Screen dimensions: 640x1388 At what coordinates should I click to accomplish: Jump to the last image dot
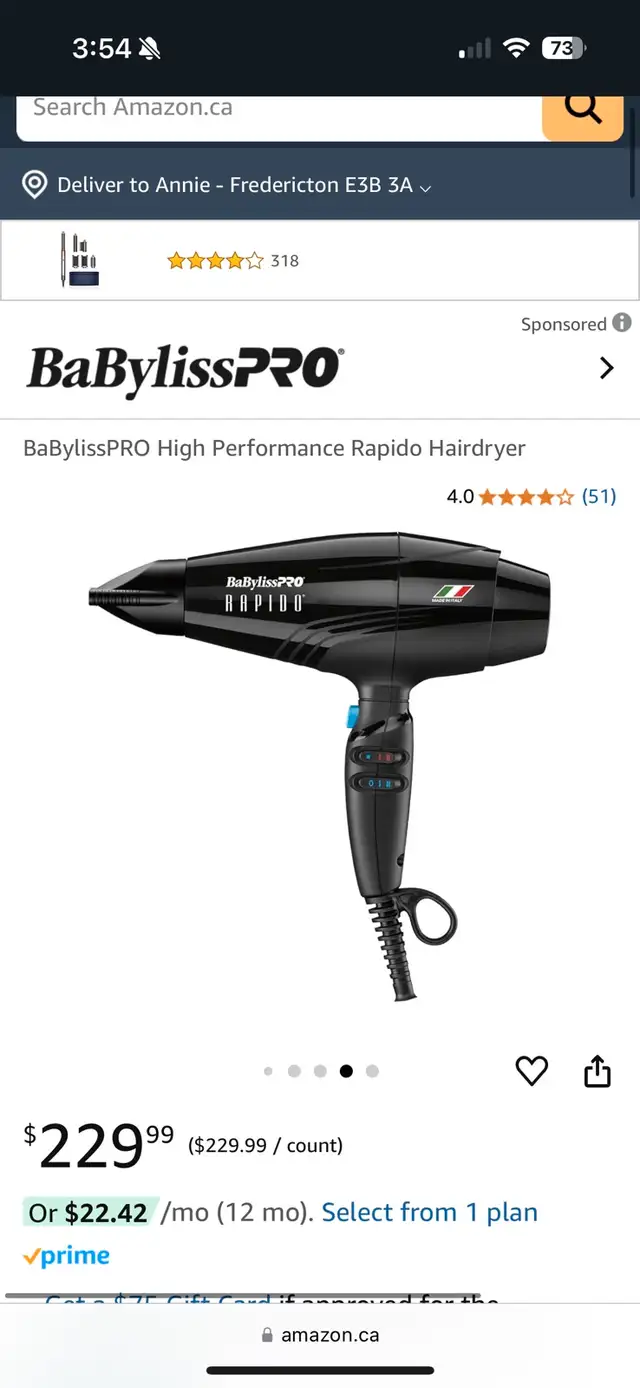pyautogui.click(x=372, y=1071)
